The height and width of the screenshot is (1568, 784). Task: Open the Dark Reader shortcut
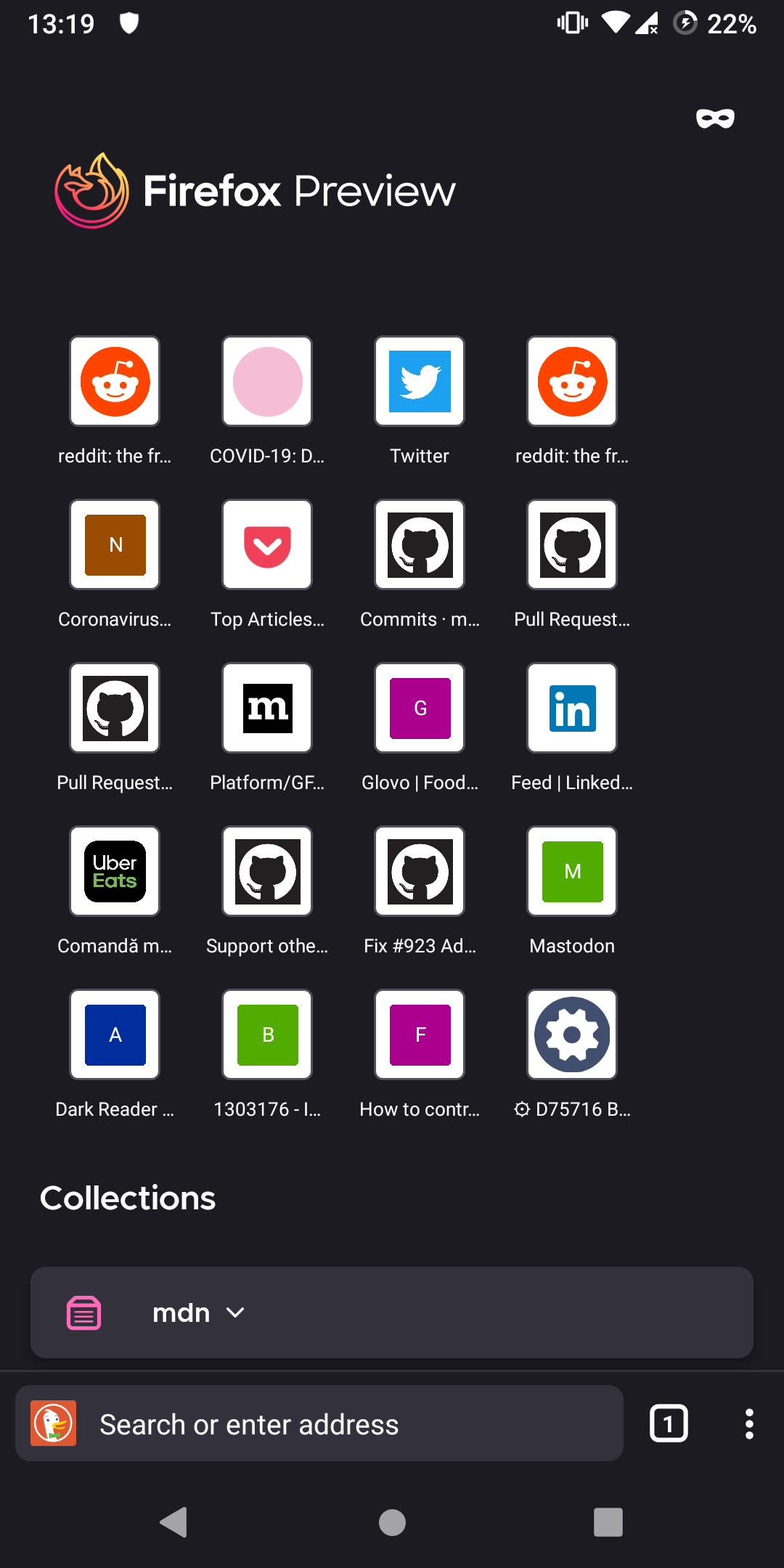[115, 1035]
